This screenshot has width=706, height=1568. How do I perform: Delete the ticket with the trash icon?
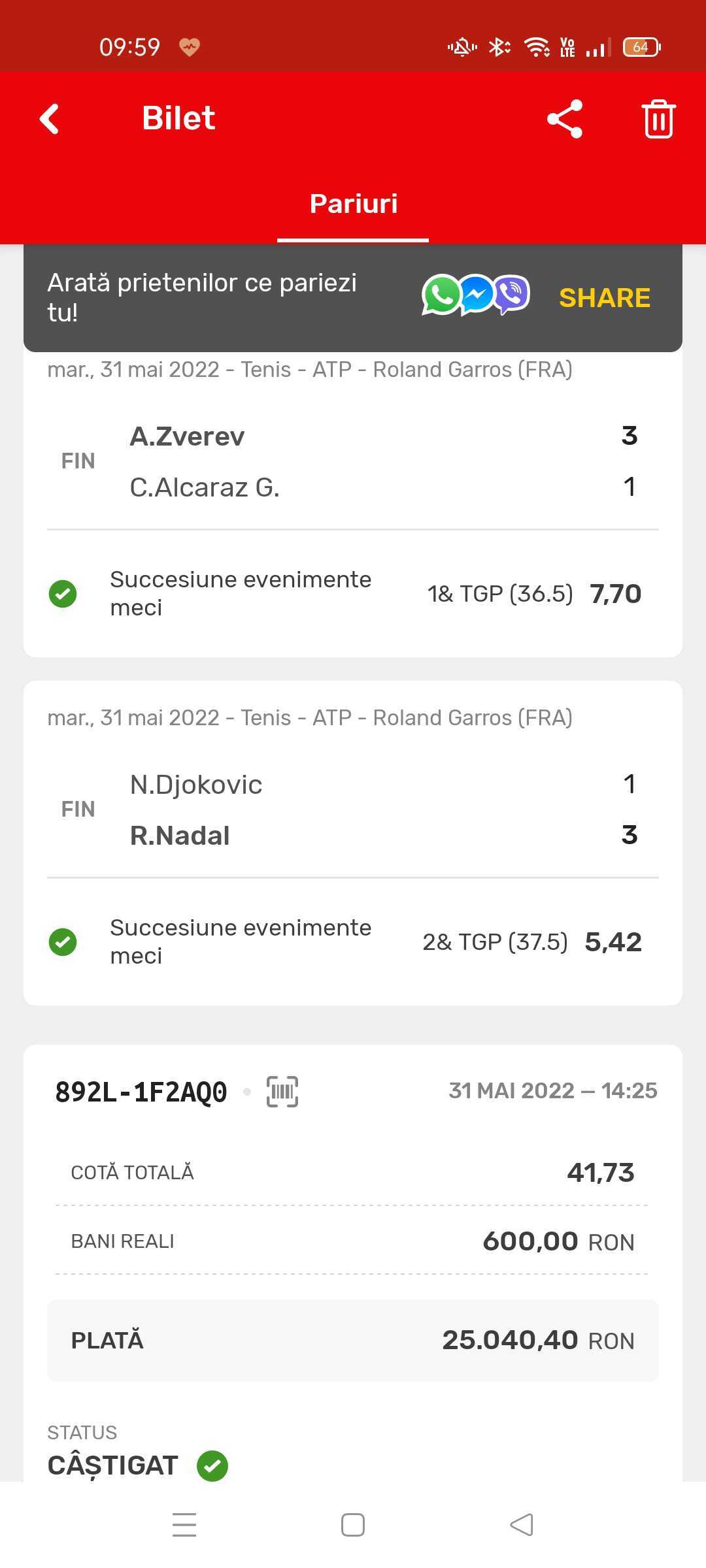(x=658, y=119)
